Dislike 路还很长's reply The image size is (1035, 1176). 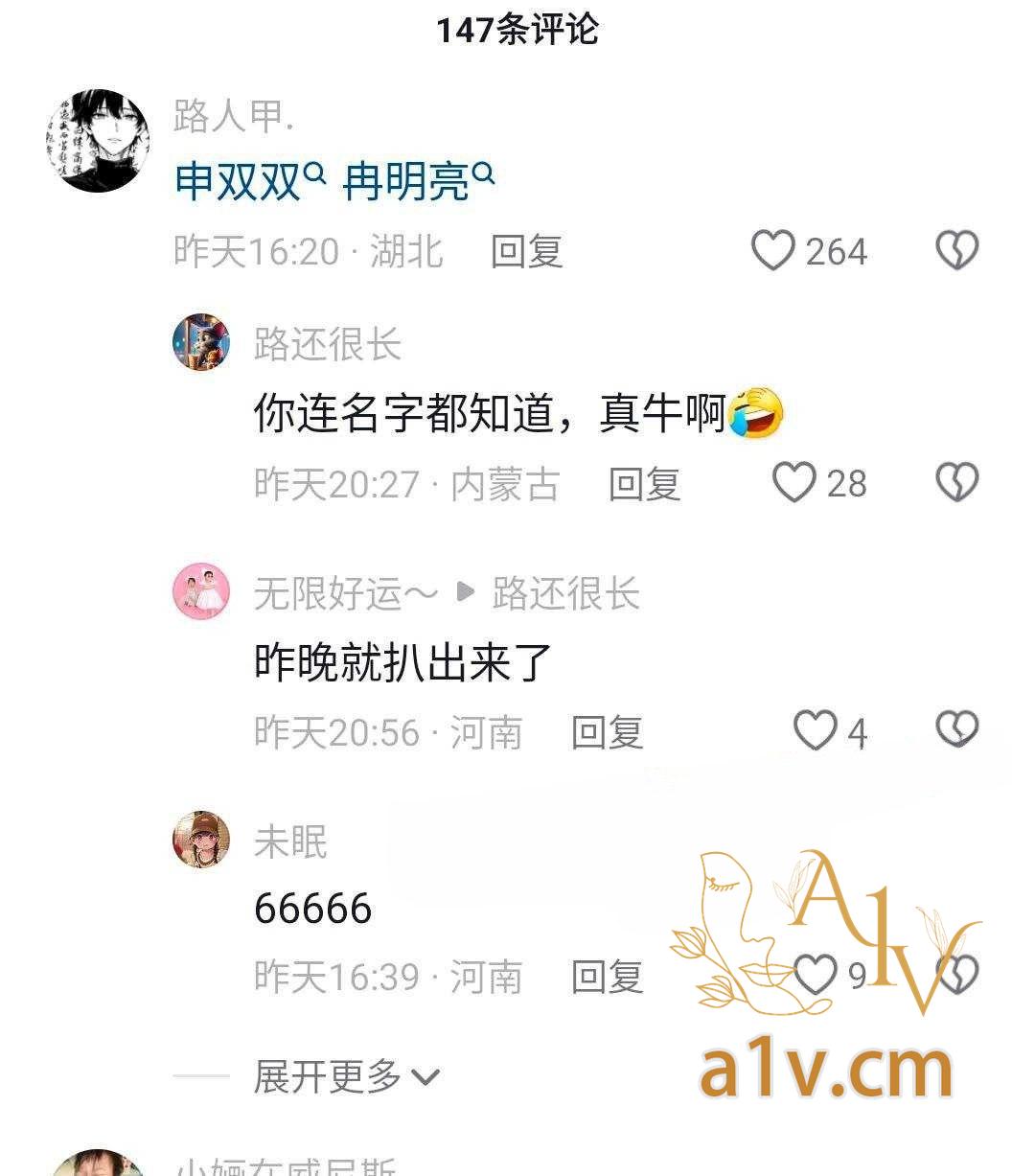click(x=956, y=483)
